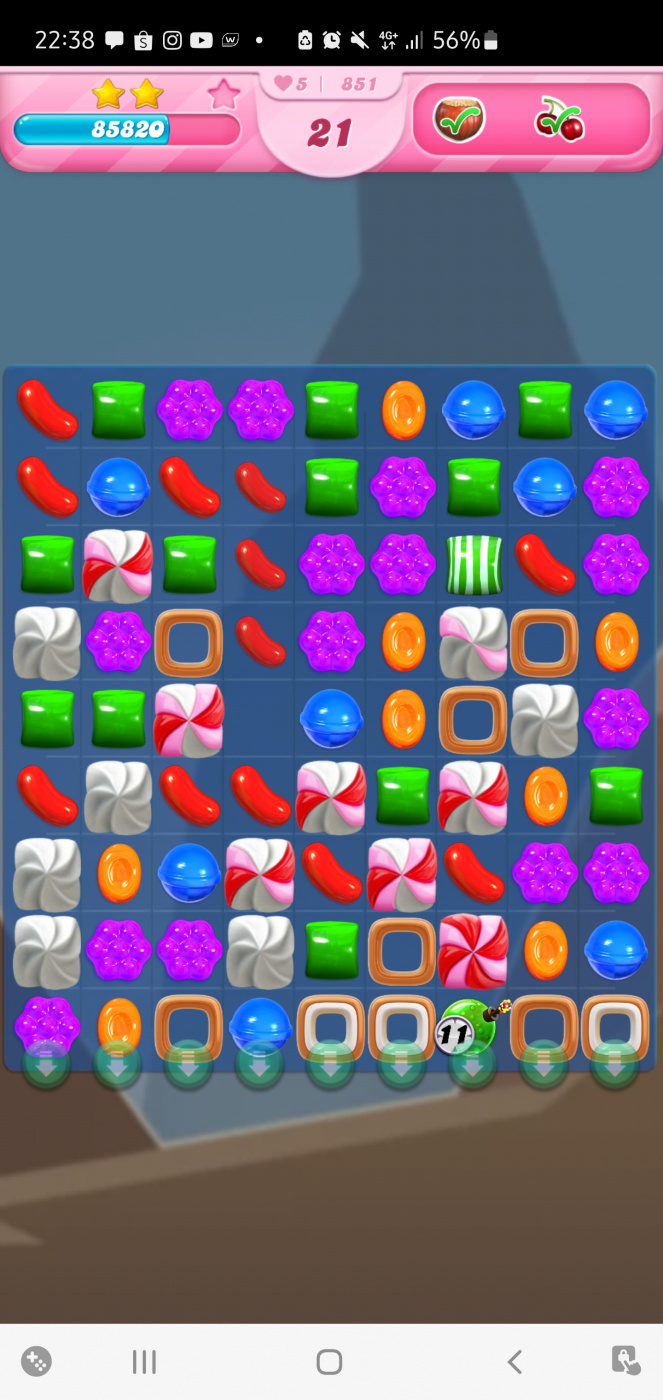
Task: Go back with the navigation bar arrow
Action: click(x=514, y=1361)
